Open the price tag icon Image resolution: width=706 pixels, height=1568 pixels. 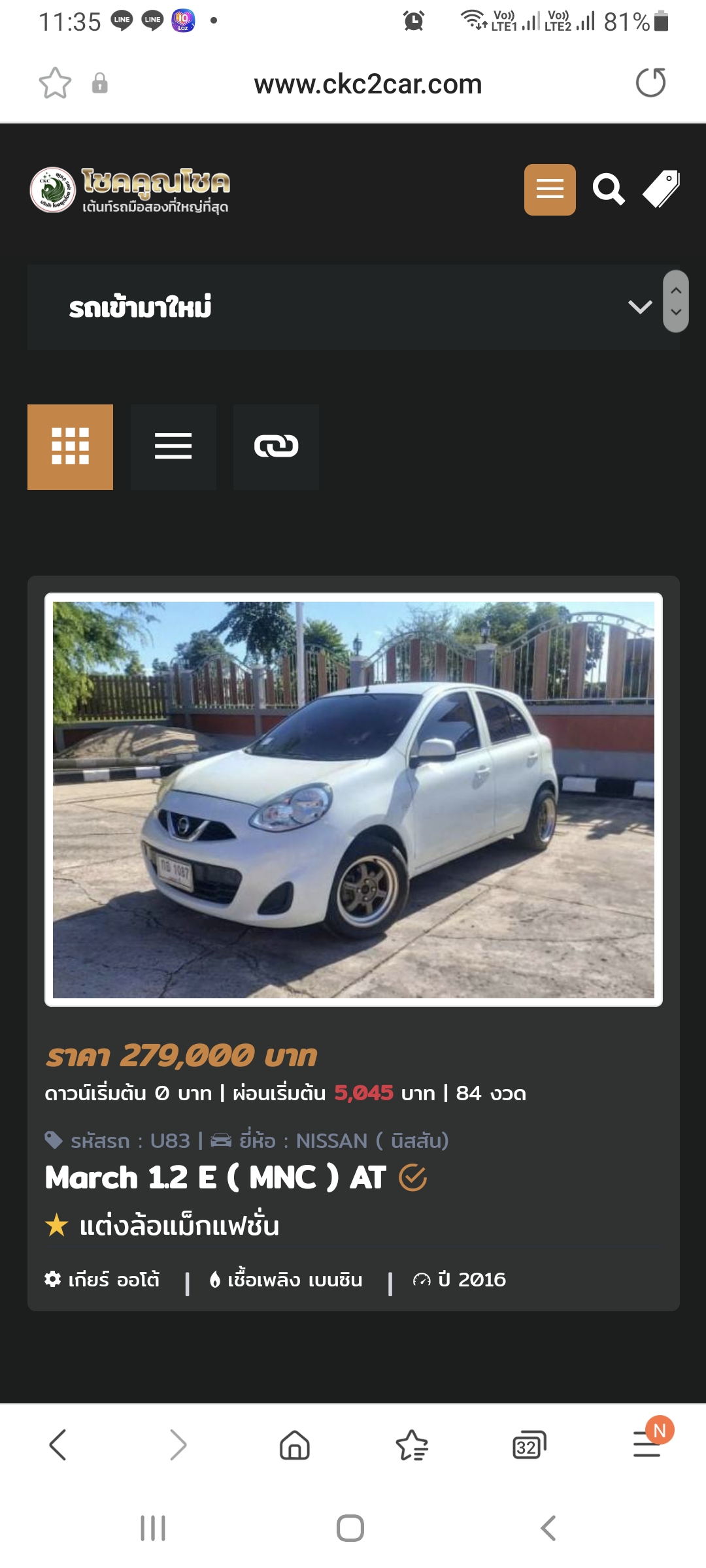pyautogui.click(x=662, y=189)
